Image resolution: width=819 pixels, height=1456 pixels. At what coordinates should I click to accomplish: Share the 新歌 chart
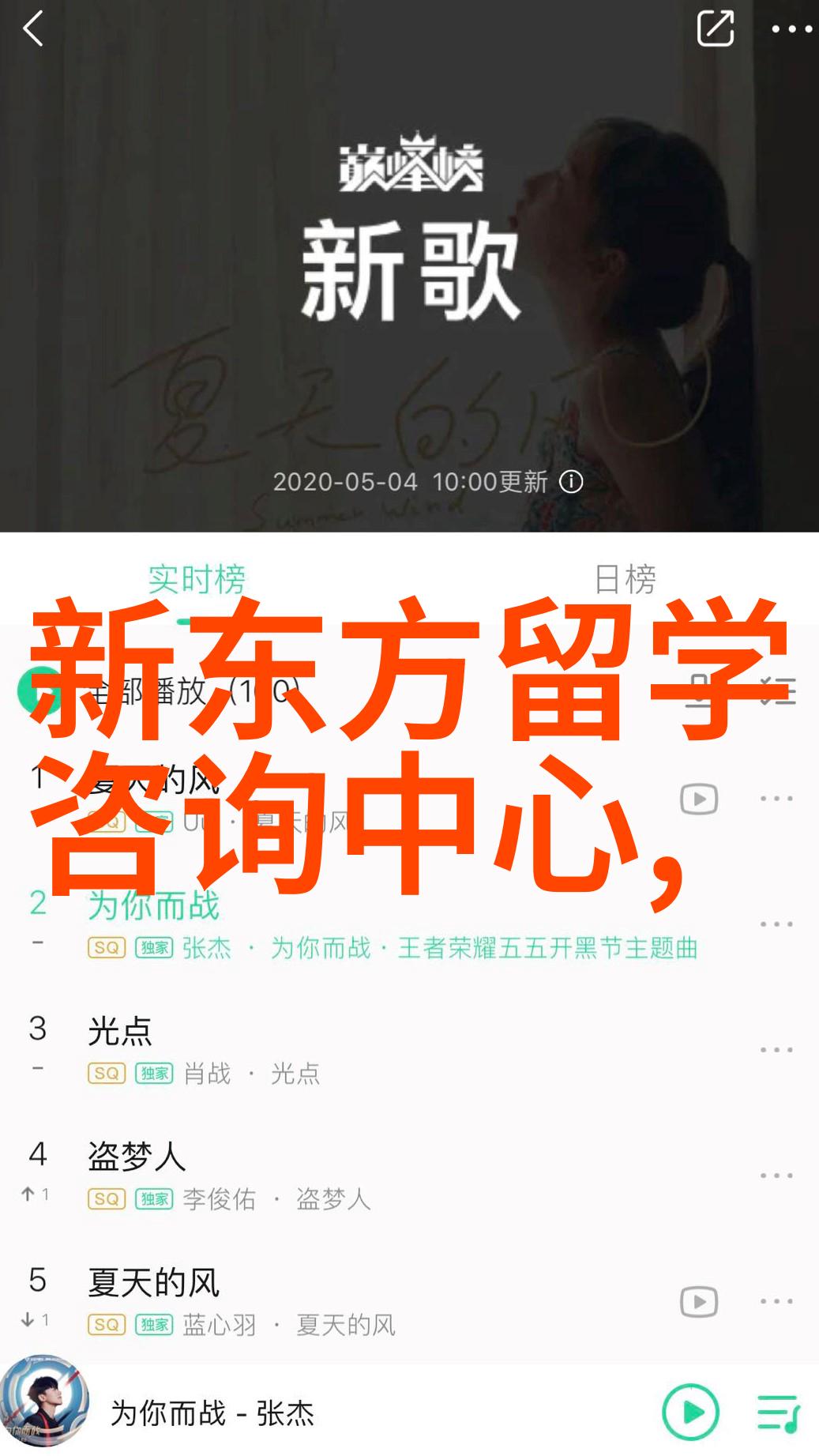coord(715,30)
